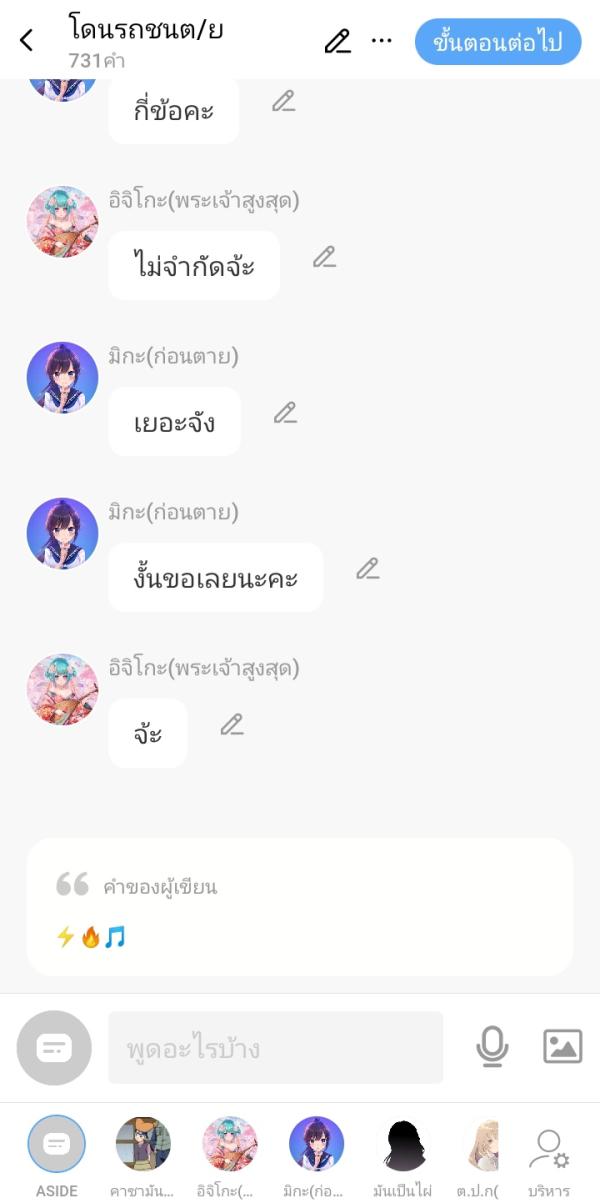Tap the ขั้นตอนต่อไป button
600x1203 pixels.
498,41
